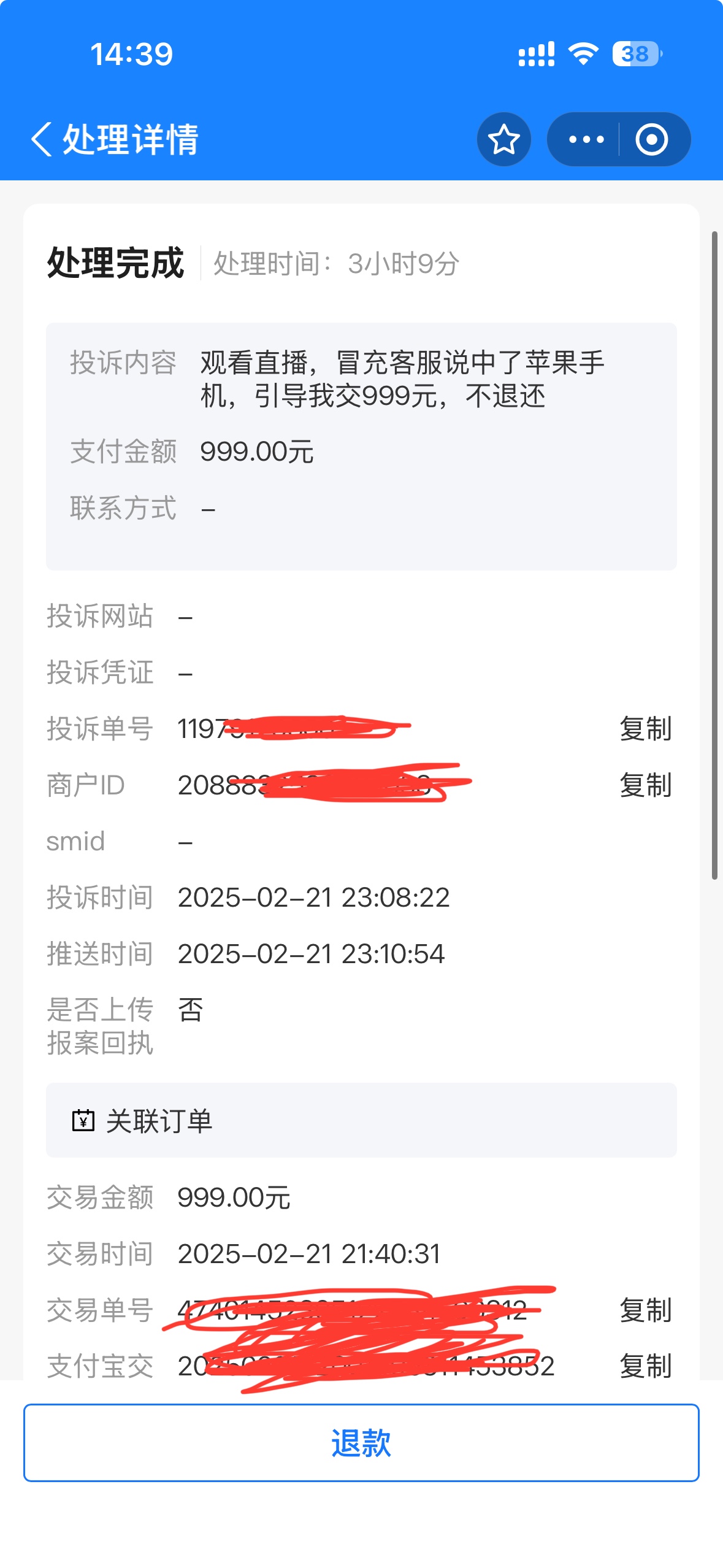The height and width of the screenshot is (1568, 723).
Task: Copy the 投诉单号 number
Action: [x=646, y=729]
